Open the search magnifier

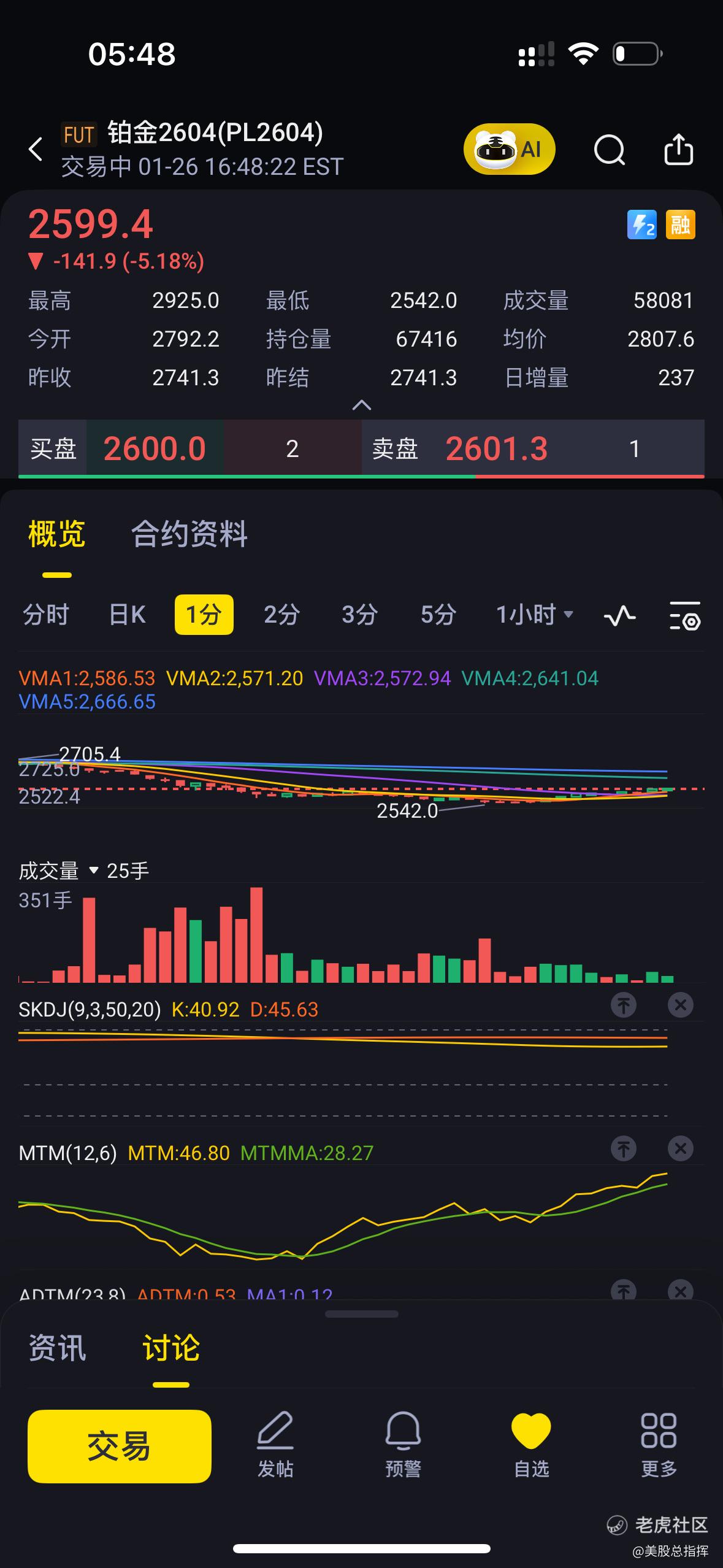(x=610, y=149)
